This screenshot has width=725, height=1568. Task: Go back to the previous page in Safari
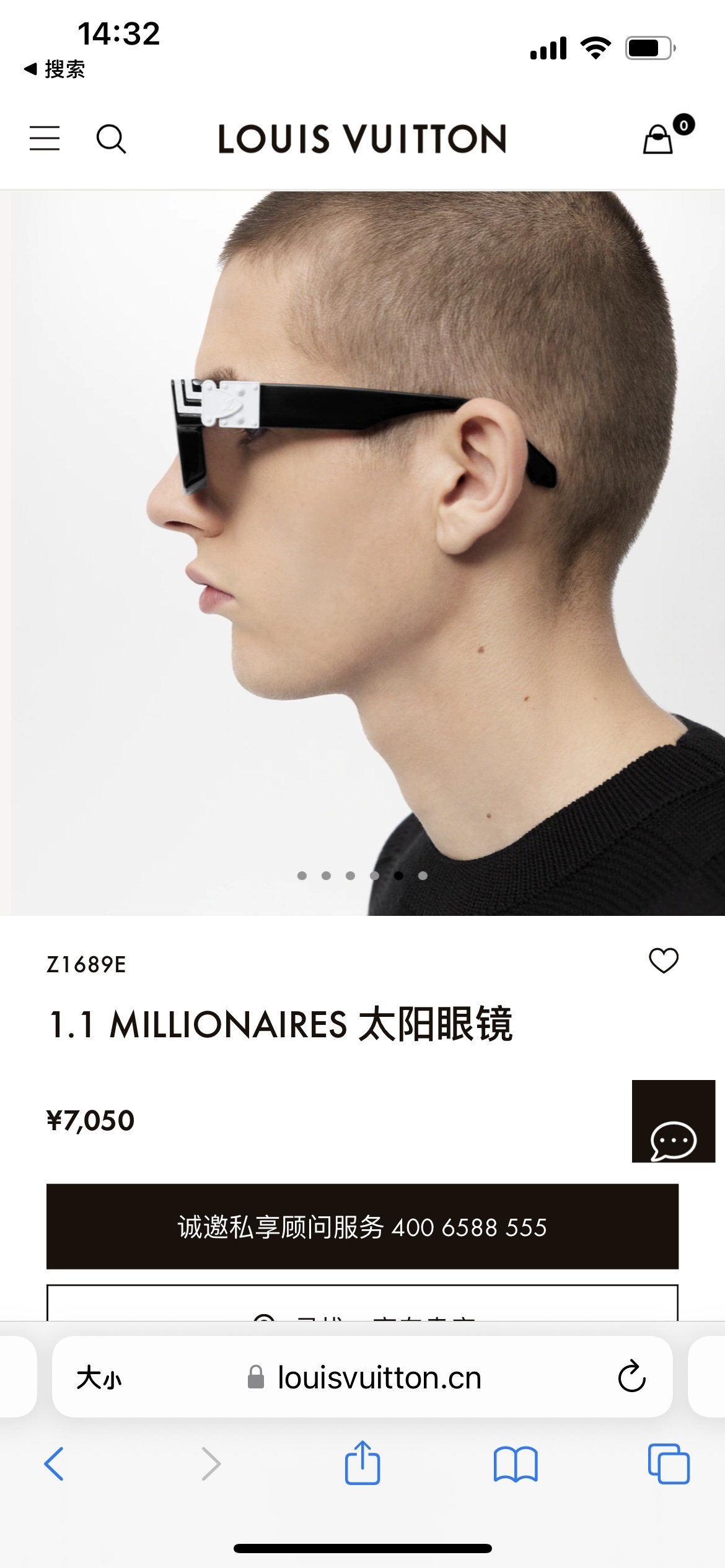coord(54,1464)
